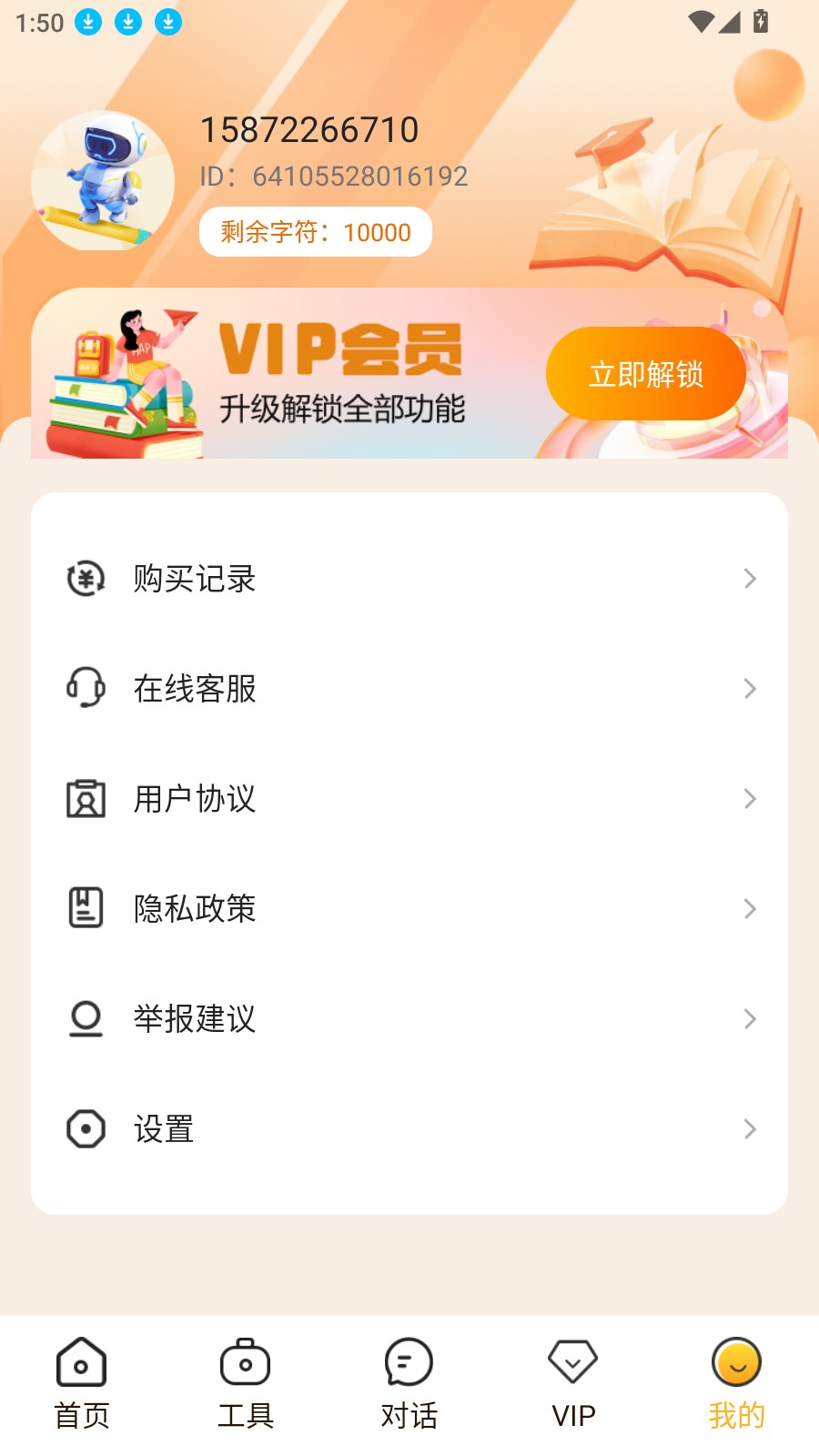
Task: Switch to the 我的 tab
Action: click(x=735, y=1383)
